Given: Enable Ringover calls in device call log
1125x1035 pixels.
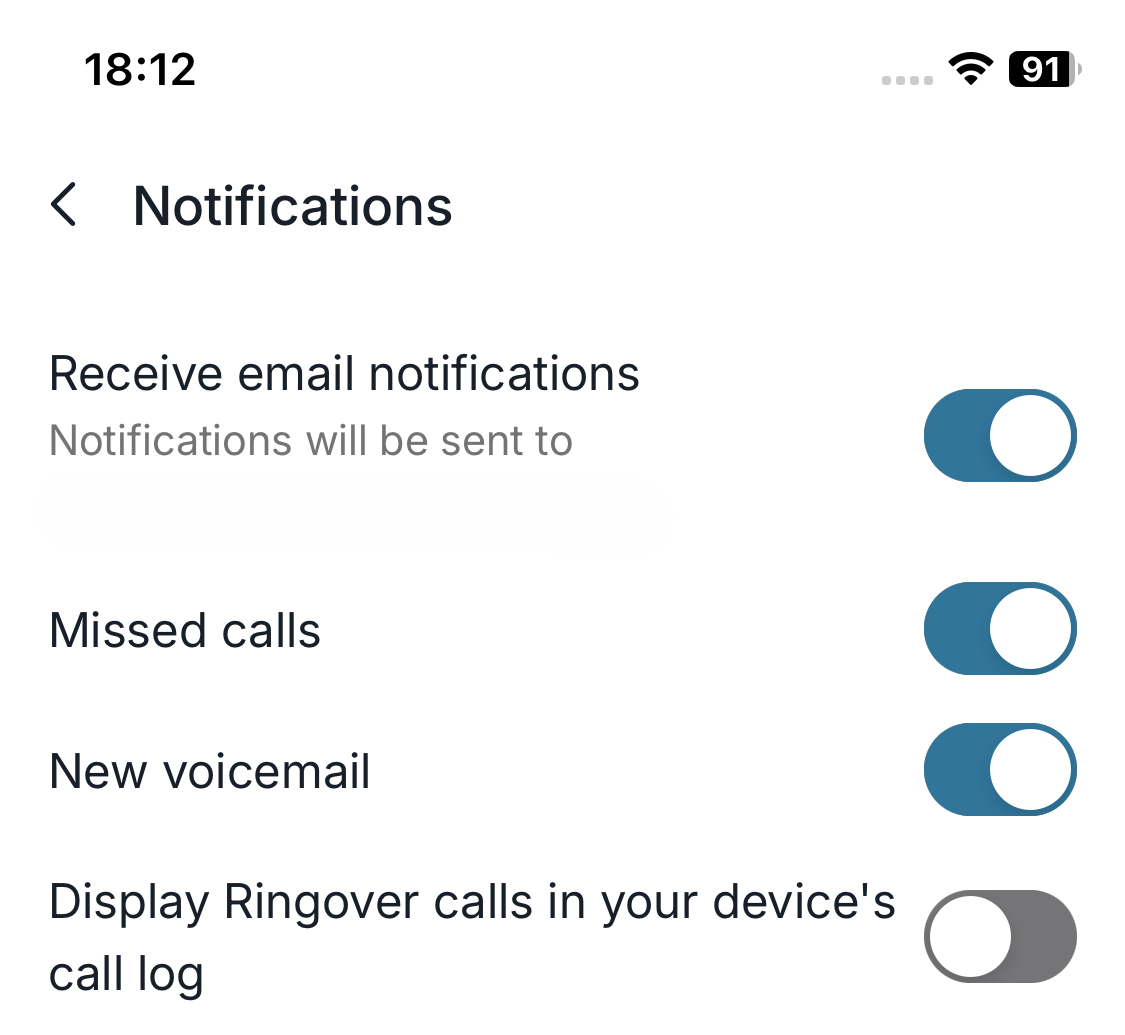Looking at the screenshot, I should point(999,937).
